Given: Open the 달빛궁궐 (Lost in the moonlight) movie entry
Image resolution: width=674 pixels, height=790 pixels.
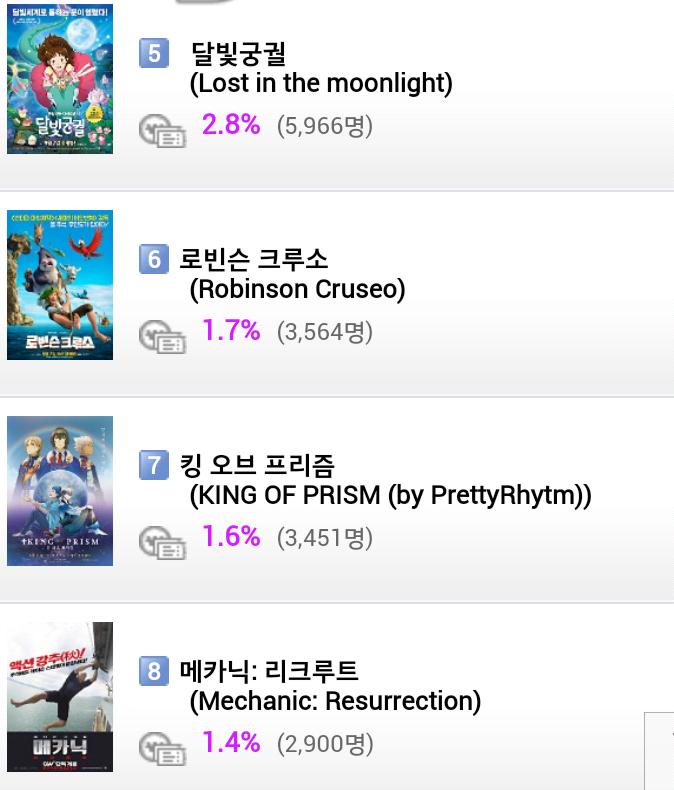Looking at the screenshot, I should pyautogui.click(x=320, y=68).
